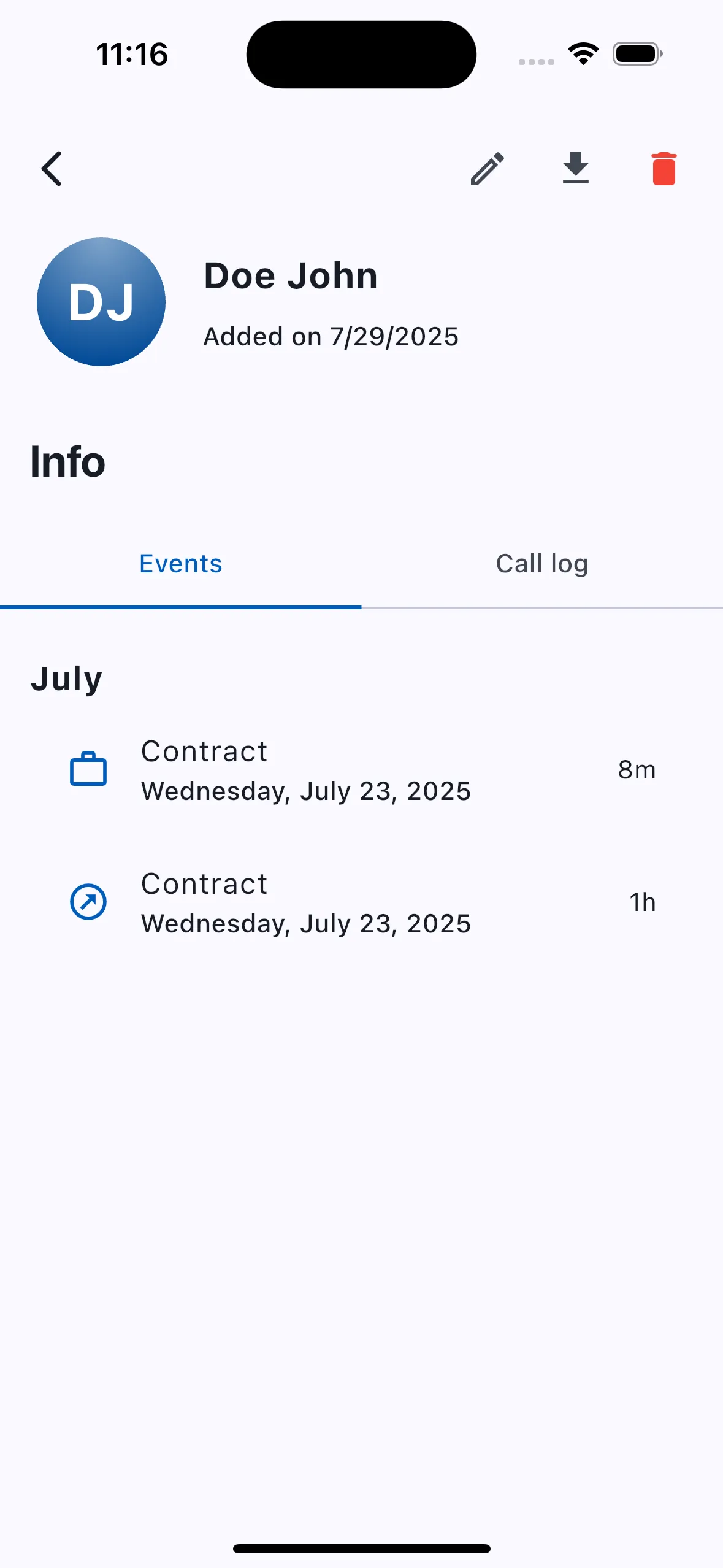723x1568 pixels.
Task: Delete contact using the red trash icon
Action: 663,169
